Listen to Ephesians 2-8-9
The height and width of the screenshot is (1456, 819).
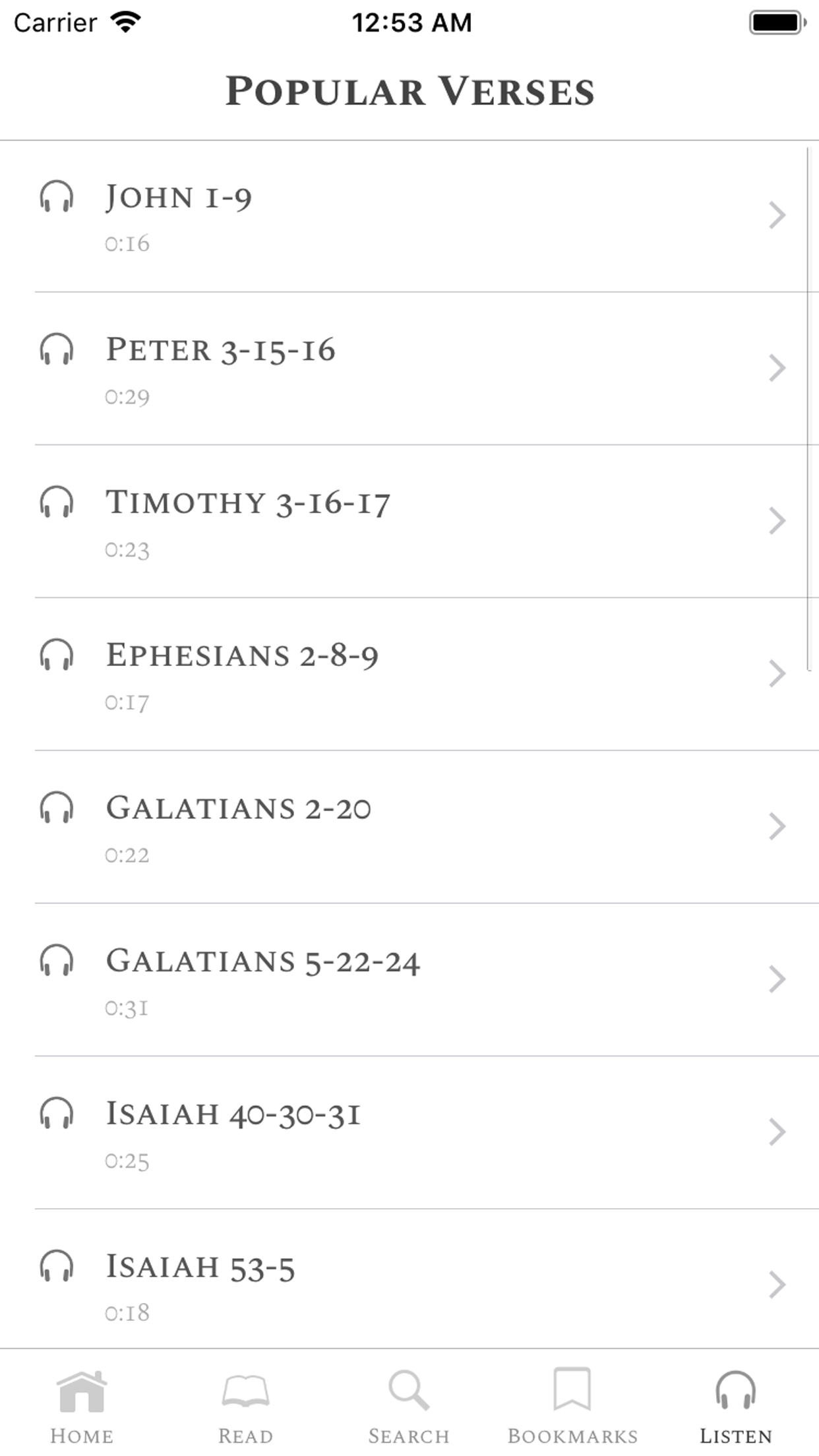409,675
